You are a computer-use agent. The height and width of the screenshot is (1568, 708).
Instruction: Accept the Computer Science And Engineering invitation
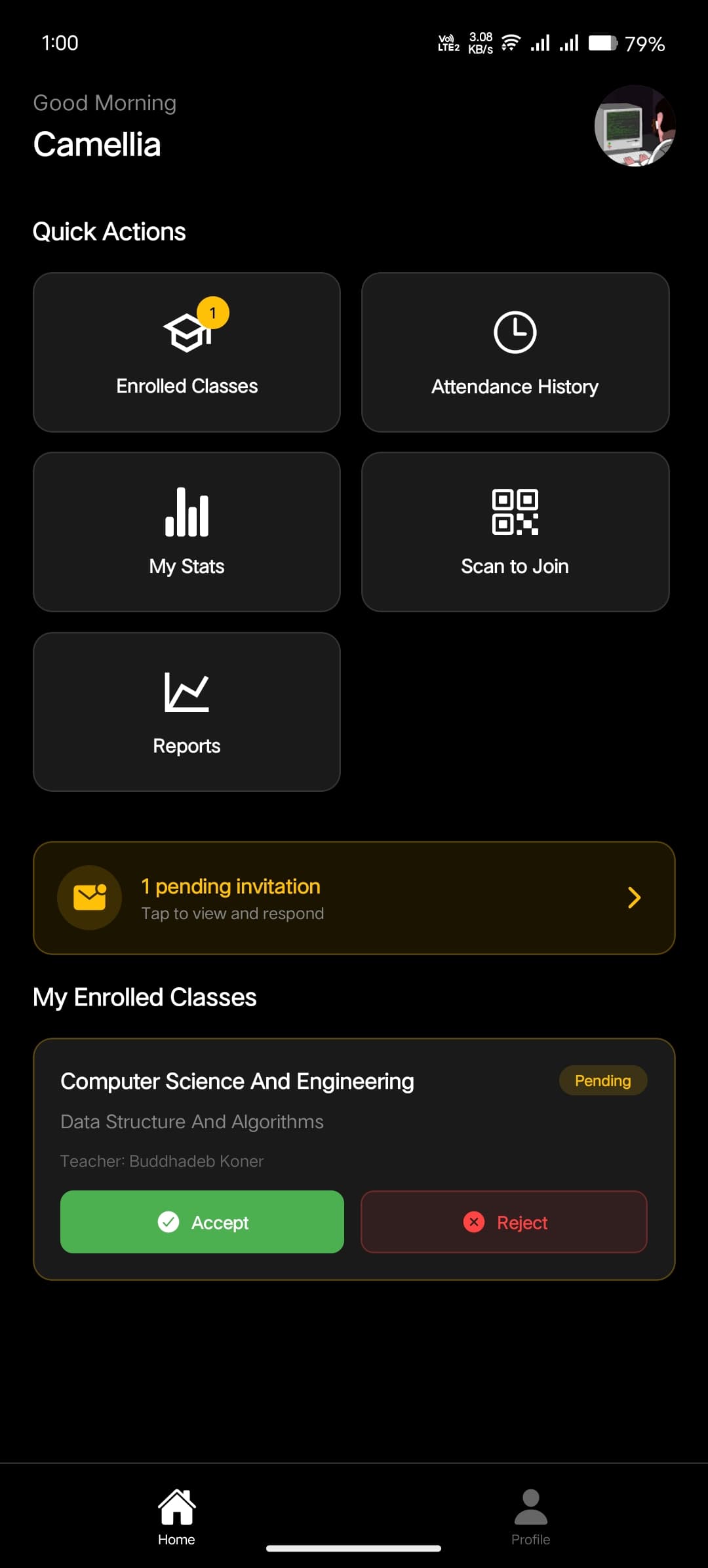click(202, 1222)
